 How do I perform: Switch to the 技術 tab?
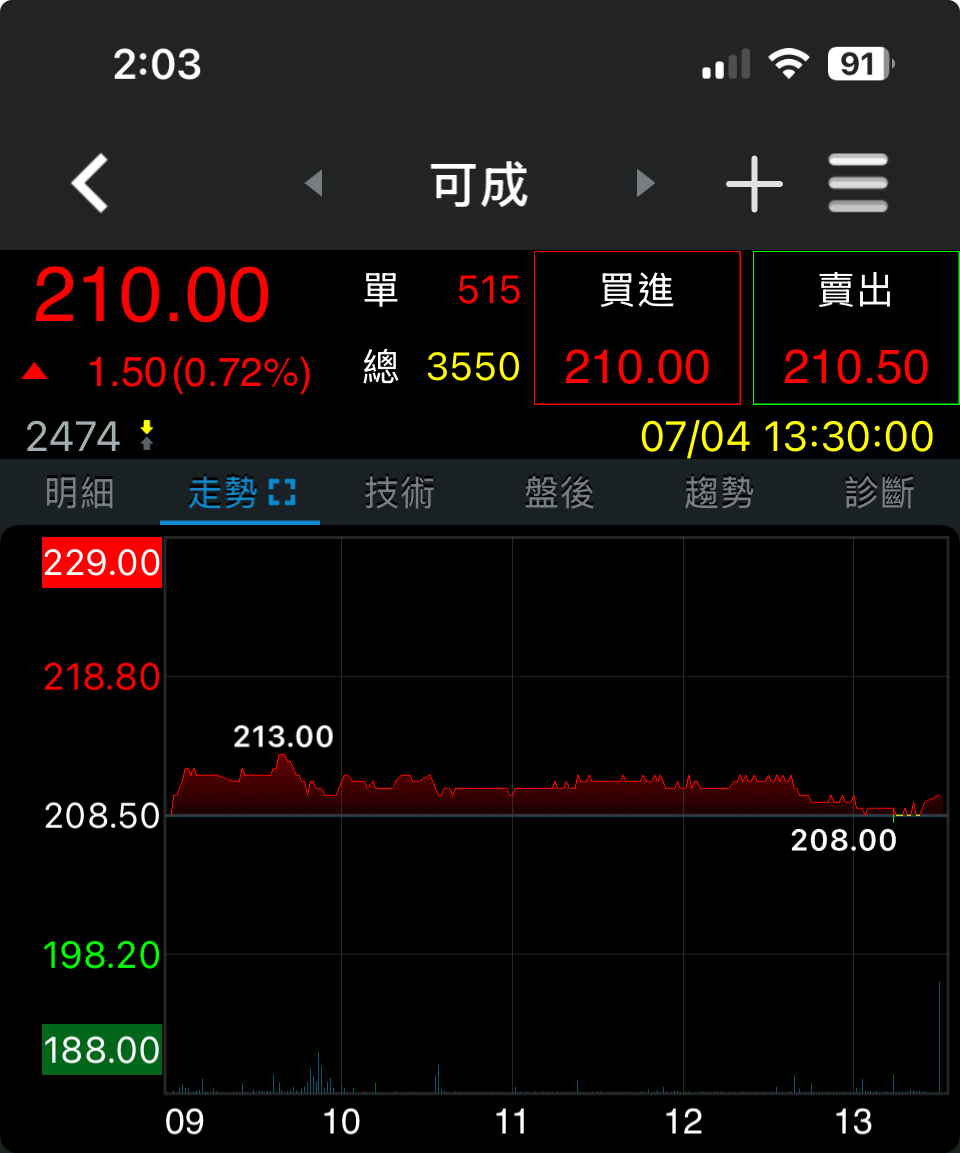(x=400, y=493)
